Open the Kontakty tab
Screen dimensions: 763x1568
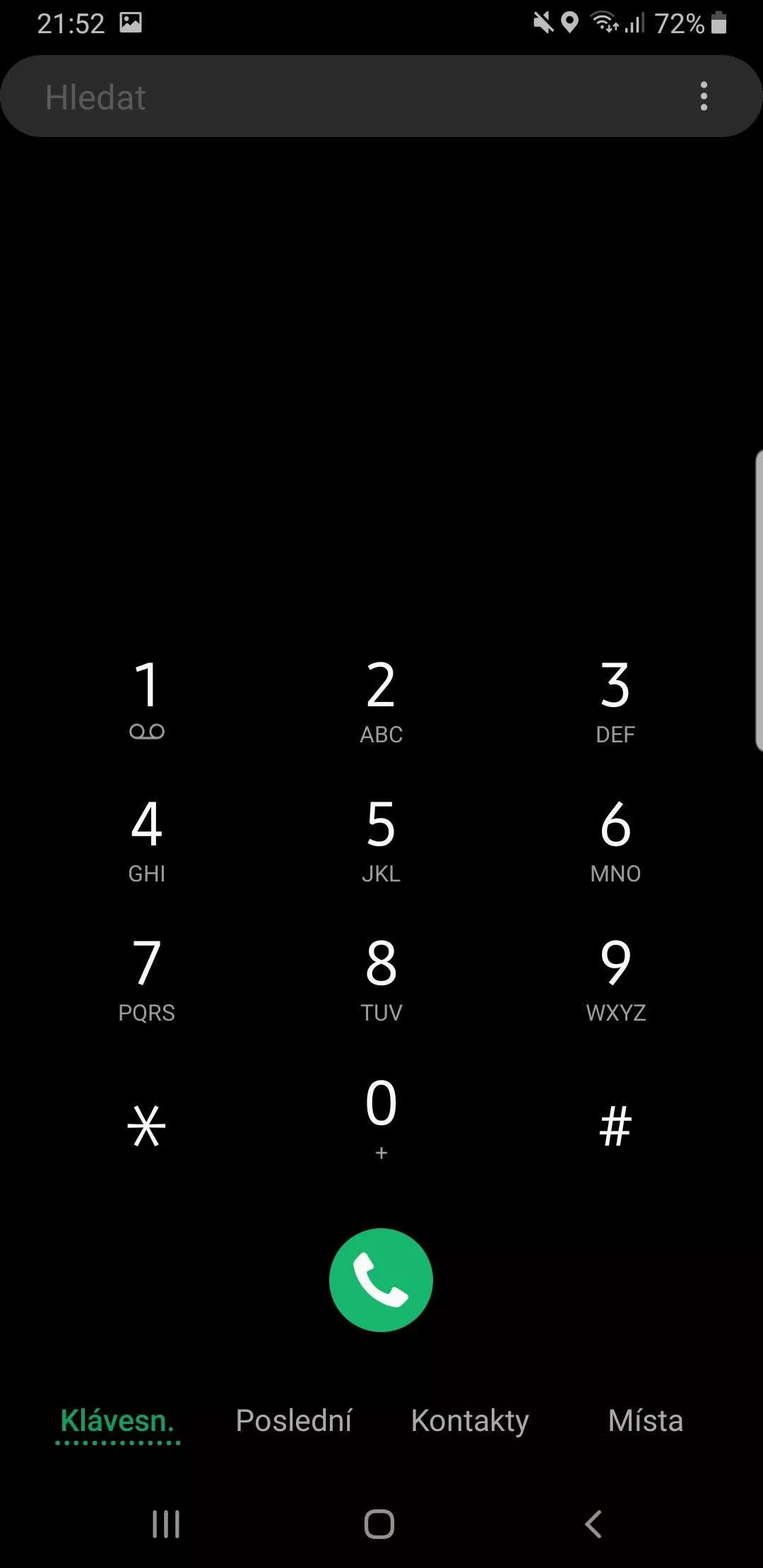click(x=470, y=1420)
